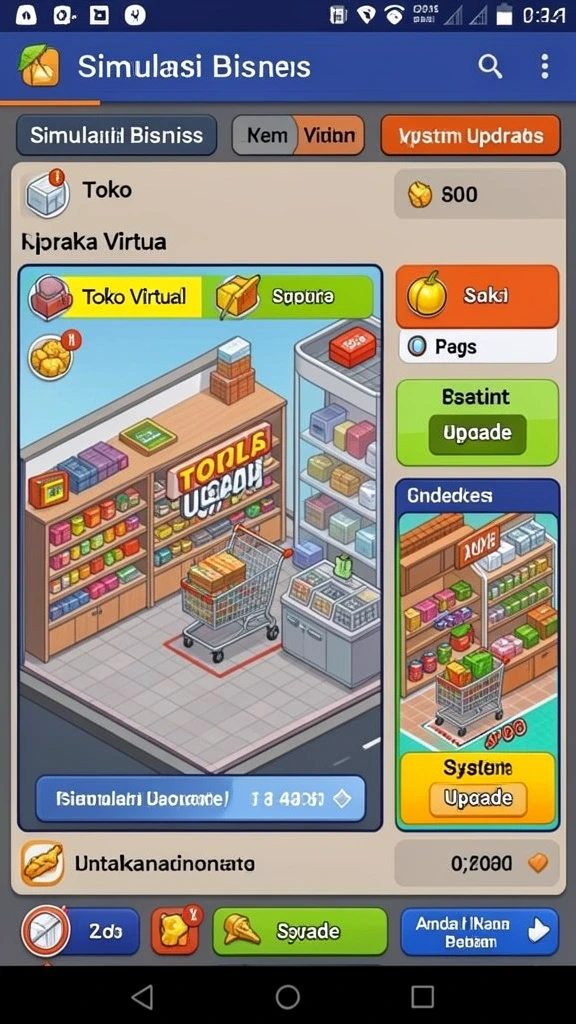576x1024 pixels.
Task: Go to the system home screen
Action: click(x=287, y=997)
